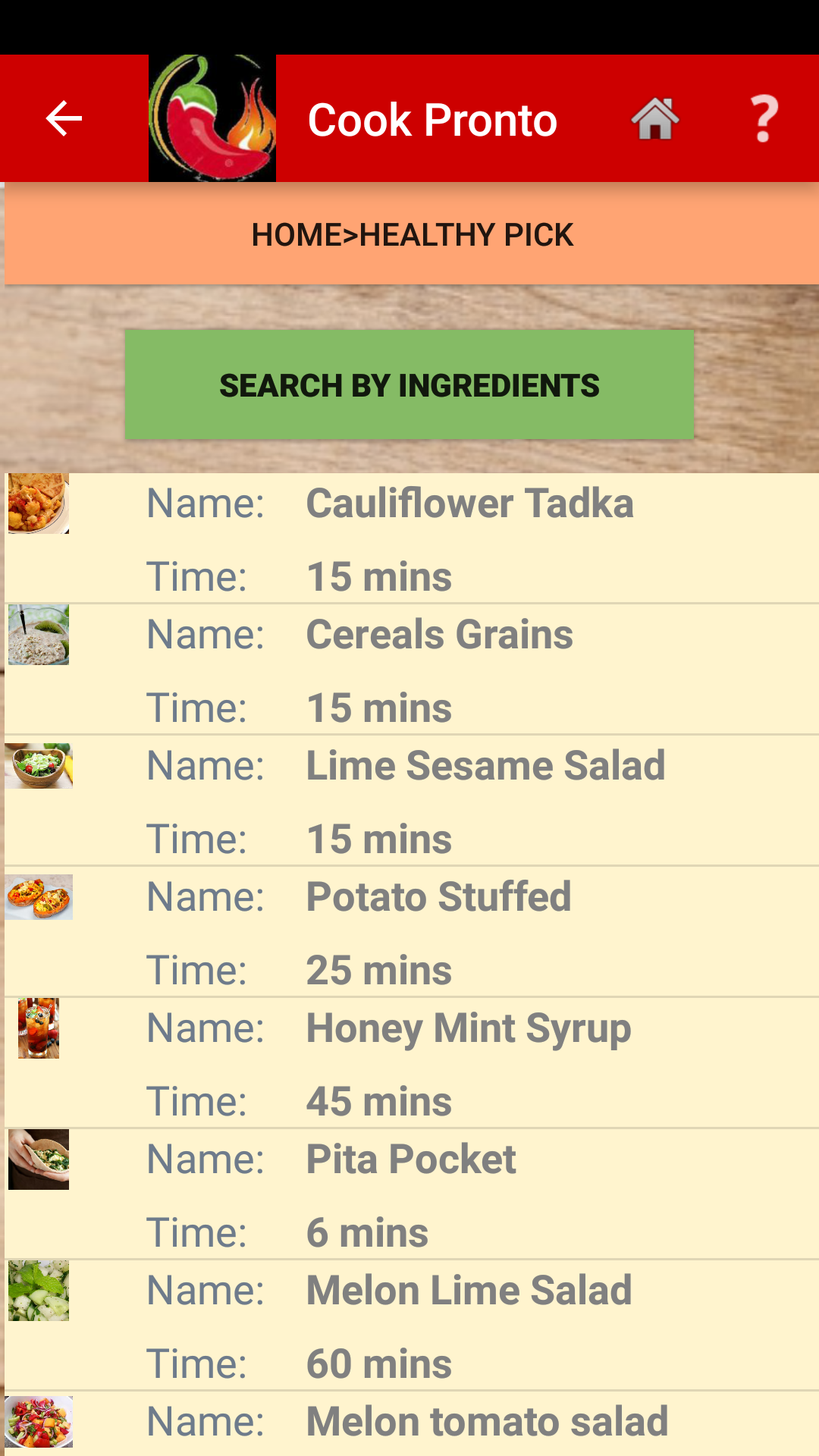Open the Melon Lime Salad recipe

coord(412,1326)
